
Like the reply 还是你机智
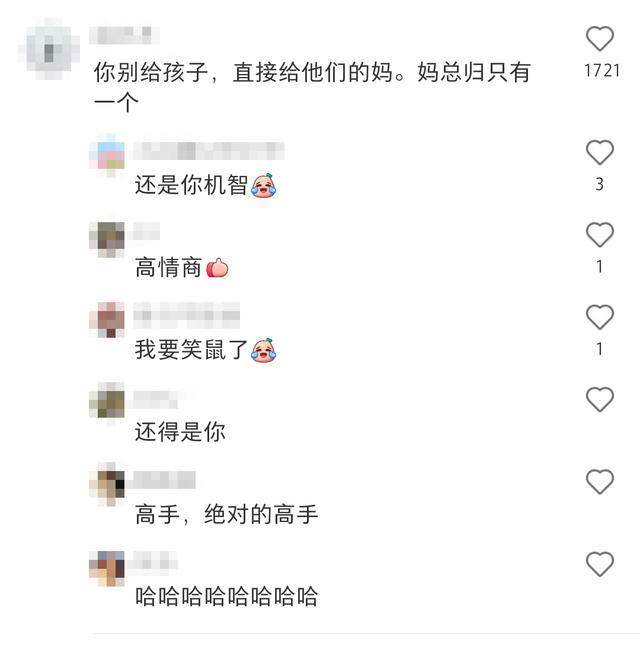point(599,153)
